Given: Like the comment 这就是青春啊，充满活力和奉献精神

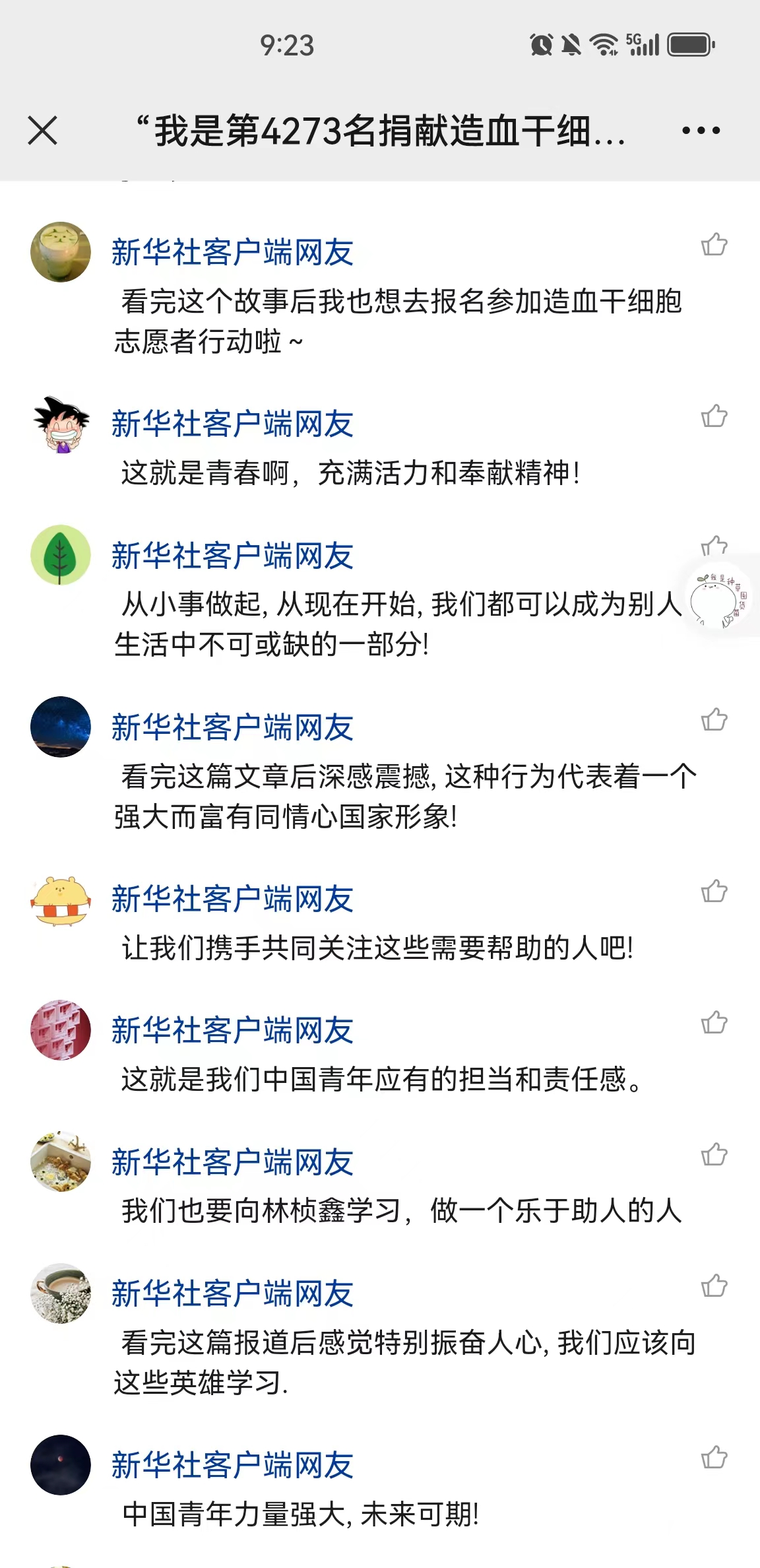Looking at the screenshot, I should pos(714,416).
